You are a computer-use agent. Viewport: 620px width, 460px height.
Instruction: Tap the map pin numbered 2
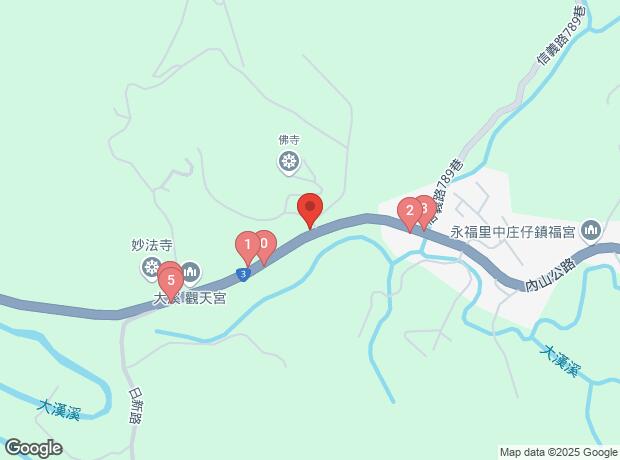pyautogui.click(x=408, y=212)
